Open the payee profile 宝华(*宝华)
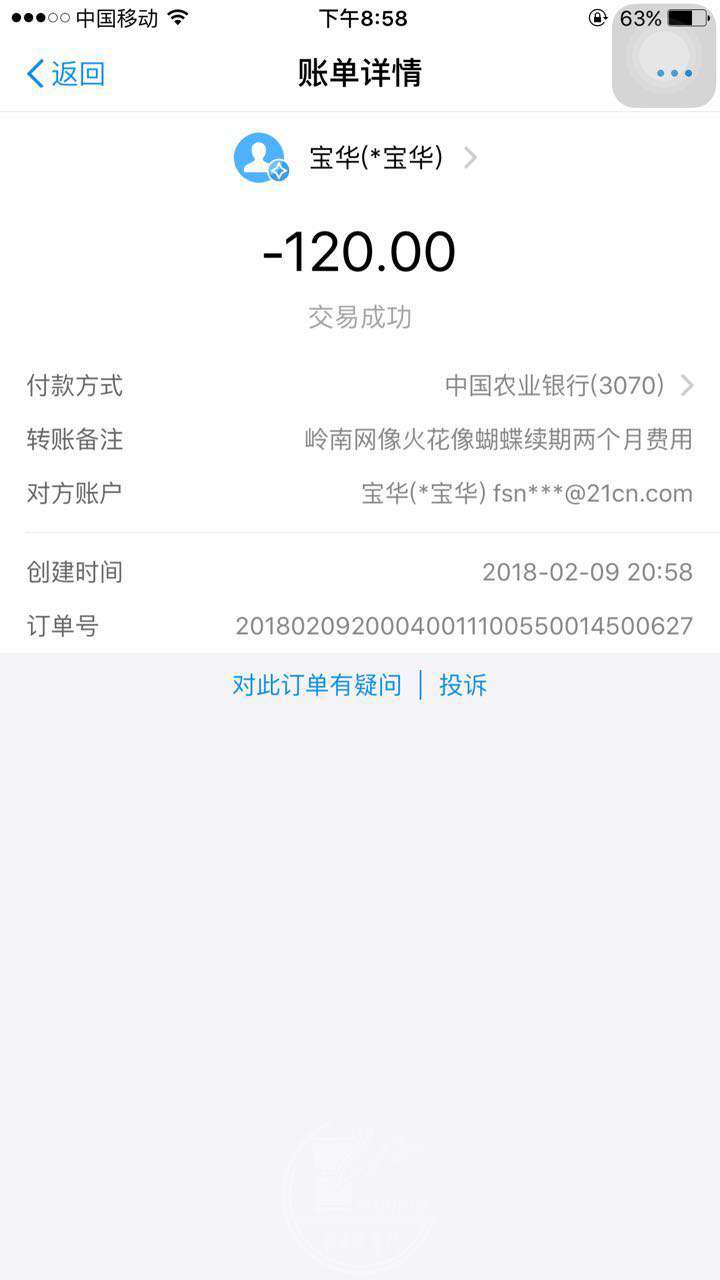Screen dimensions: 720x1280 coord(375,158)
